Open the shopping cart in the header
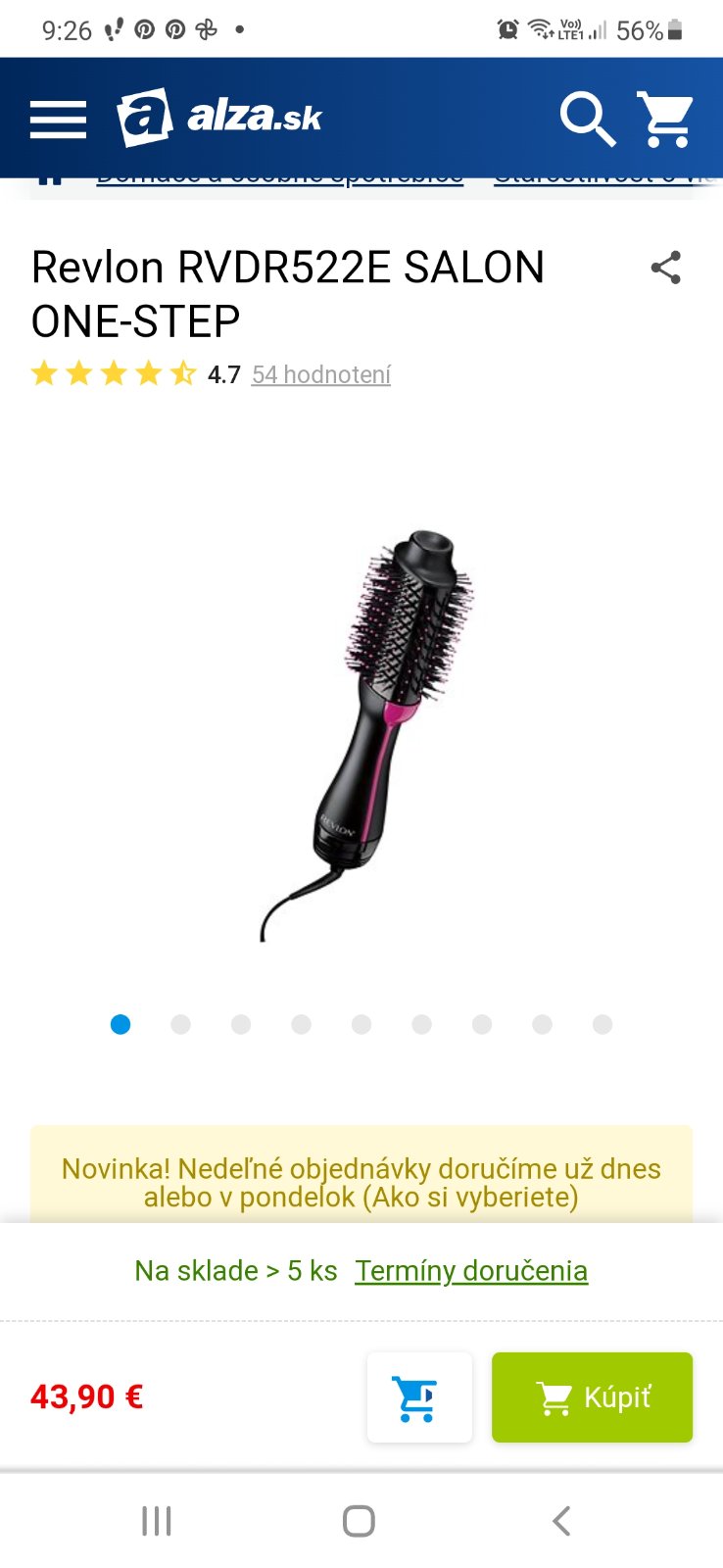 (x=665, y=119)
